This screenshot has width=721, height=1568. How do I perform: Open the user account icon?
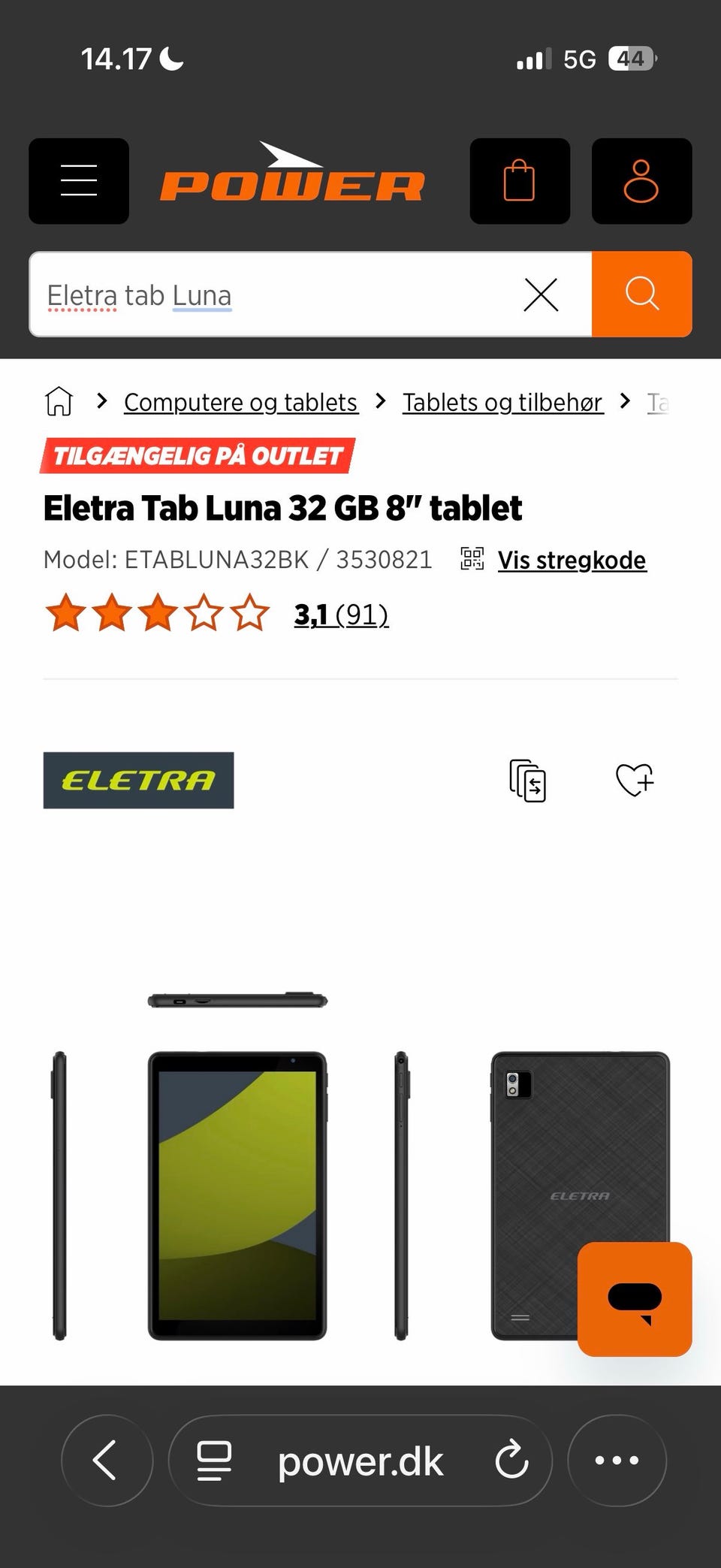coord(641,181)
